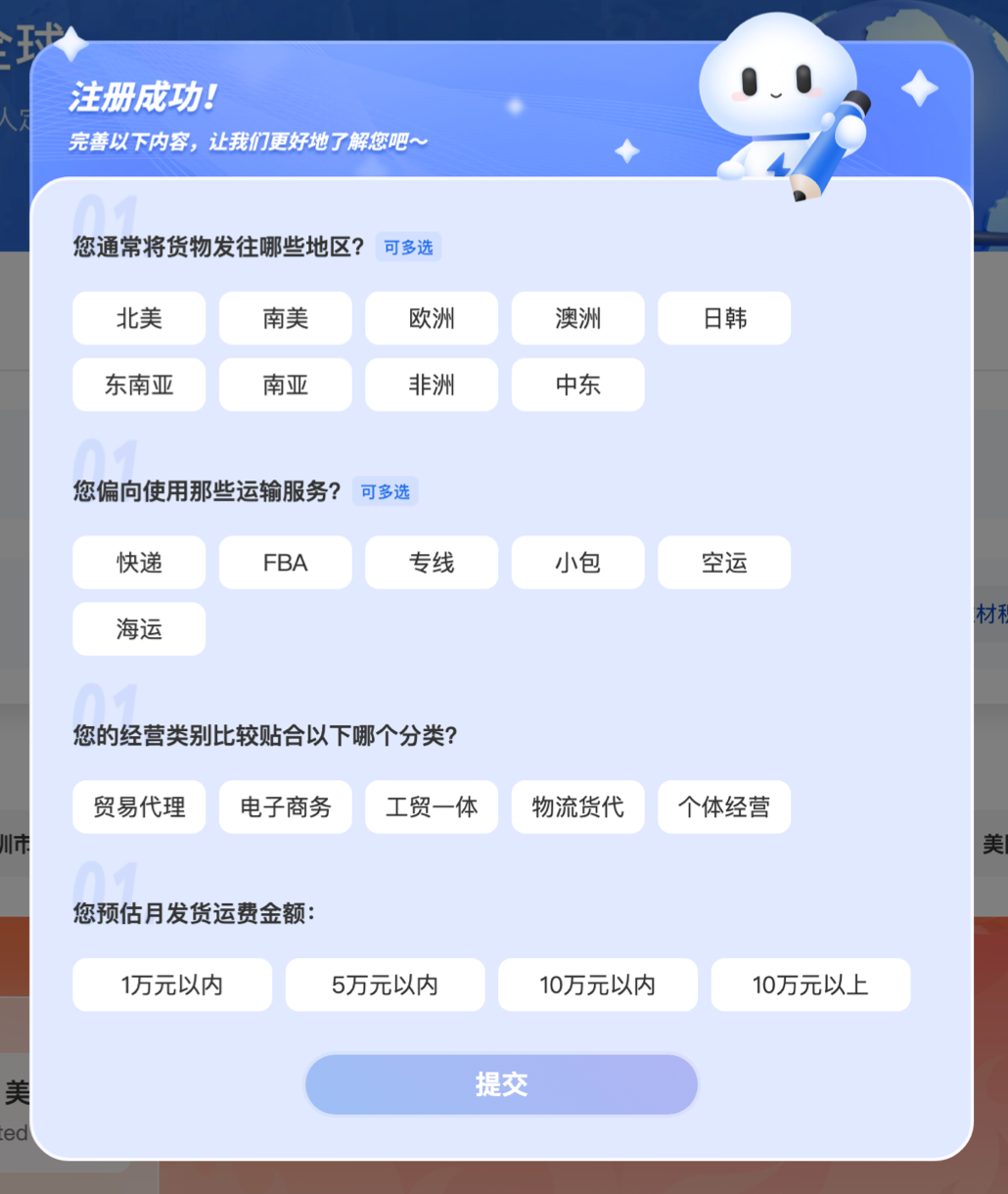Select 澳洲 shipping destination
The height and width of the screenshot is (1194, 1008).
point(577,318)
